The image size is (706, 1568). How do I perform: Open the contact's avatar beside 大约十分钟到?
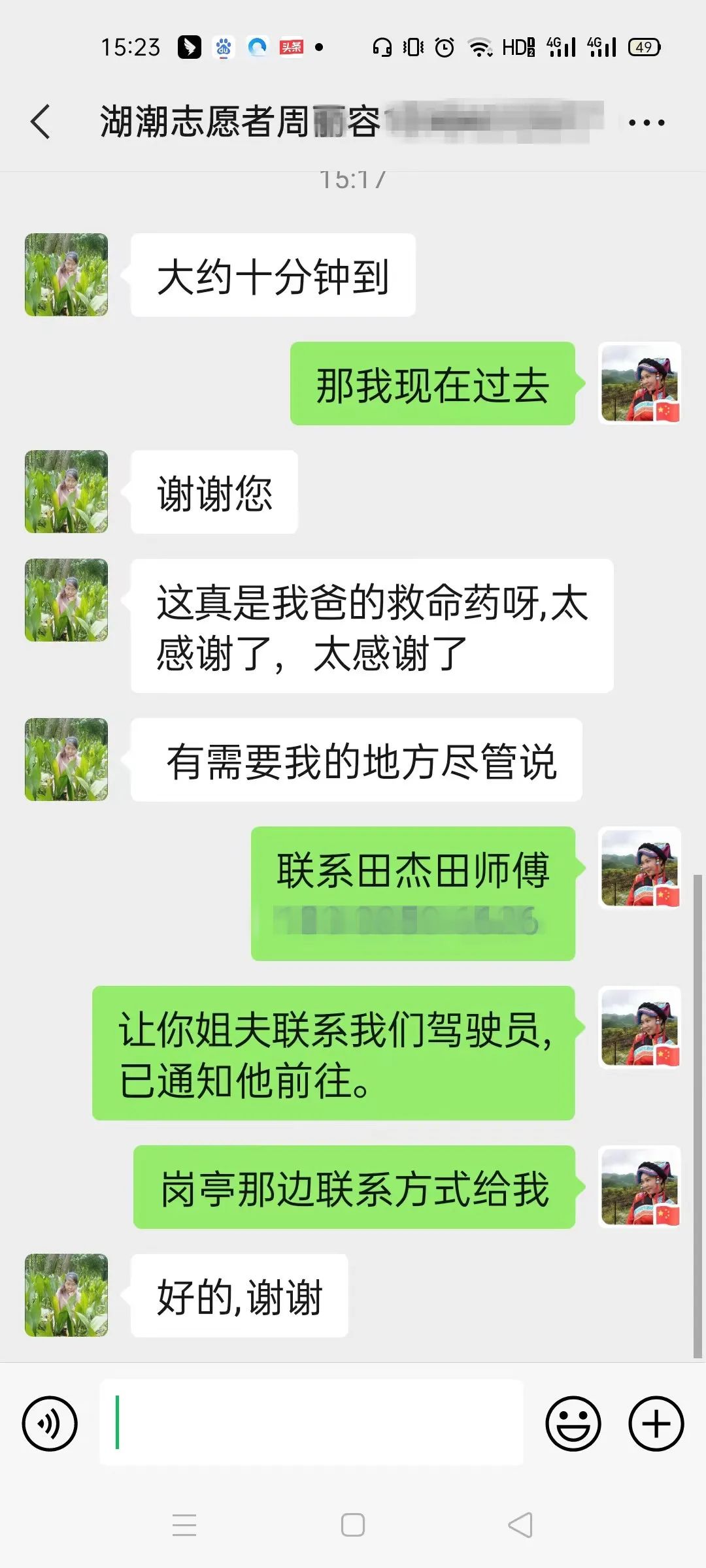pyautogui.click(x=66, y=275)
